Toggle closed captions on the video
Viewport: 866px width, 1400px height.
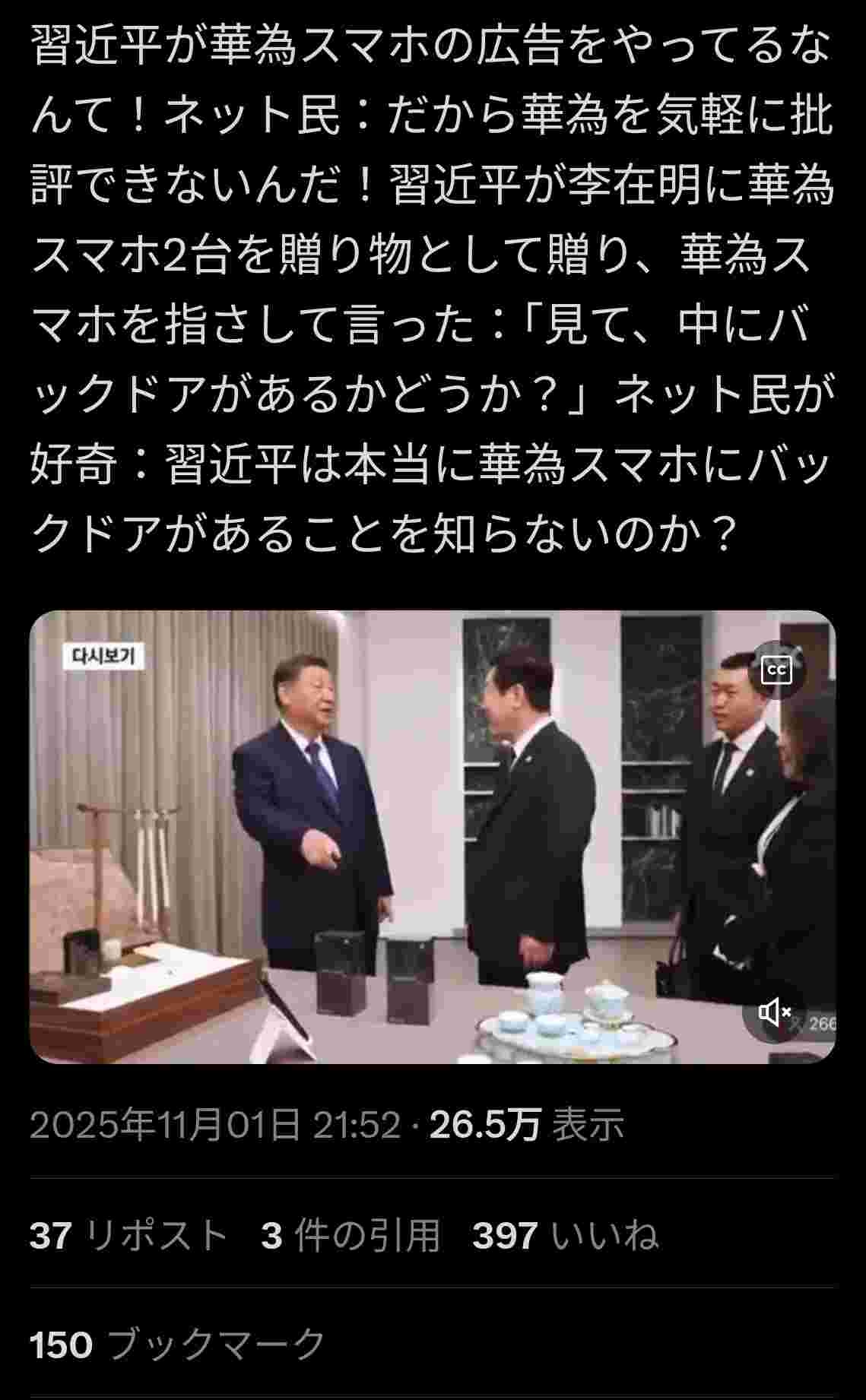(x=777, y=670)
